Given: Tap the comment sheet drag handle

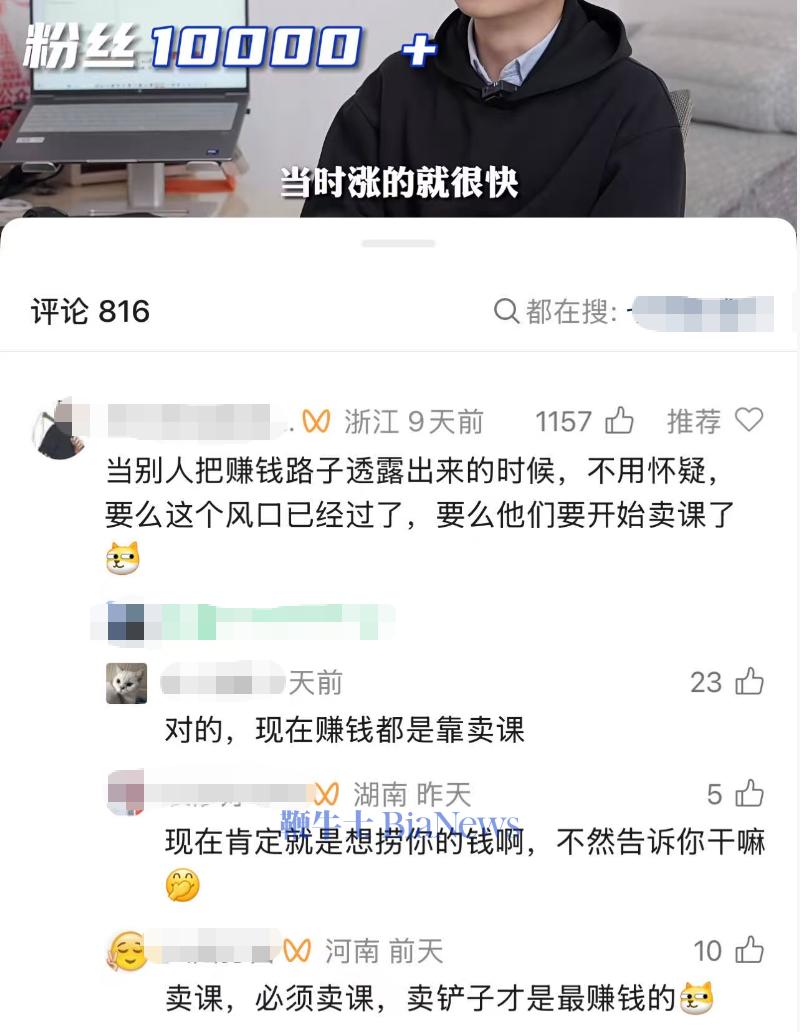Looking at the screenshot, I should click(399, 243).
